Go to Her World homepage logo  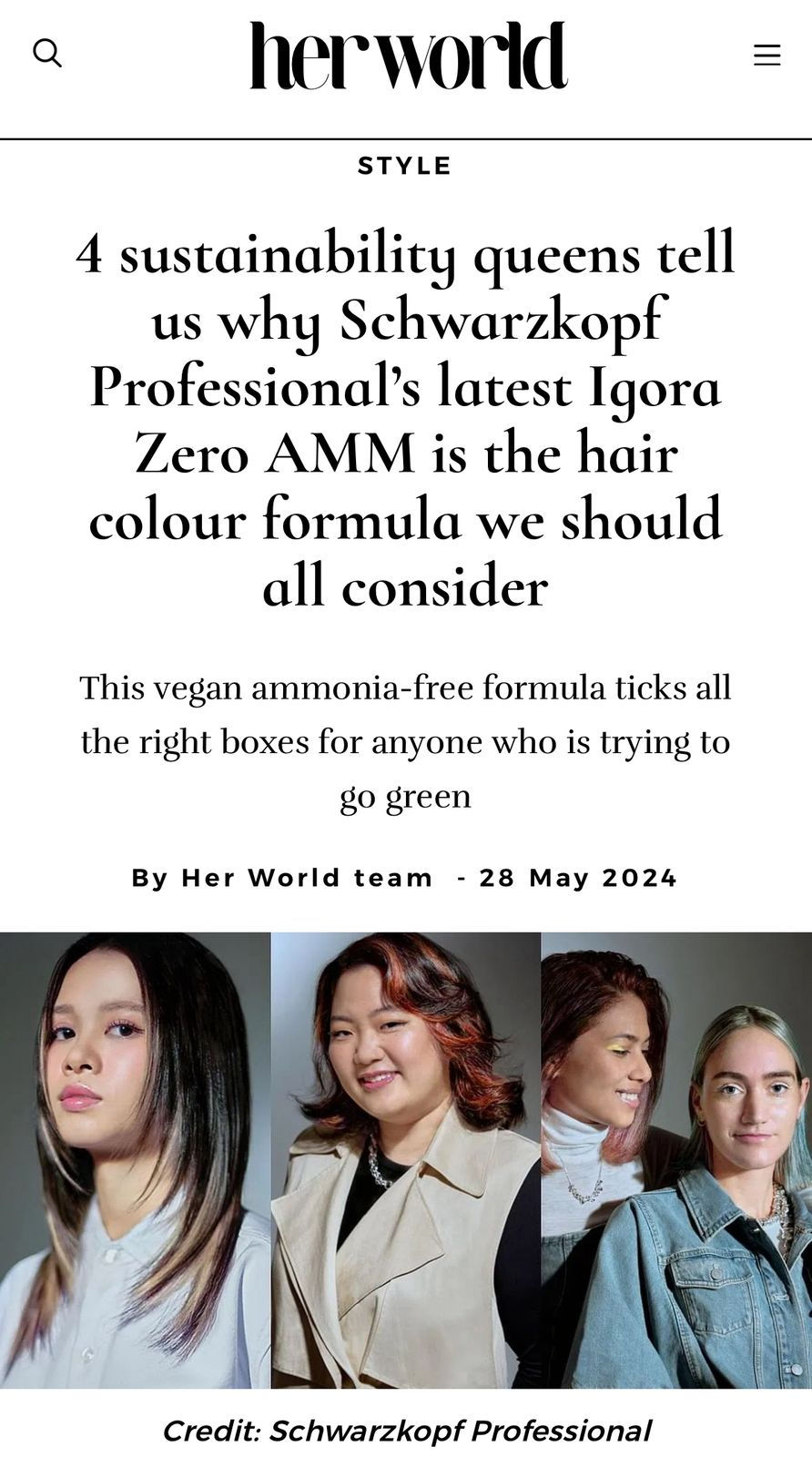[409, 56]
